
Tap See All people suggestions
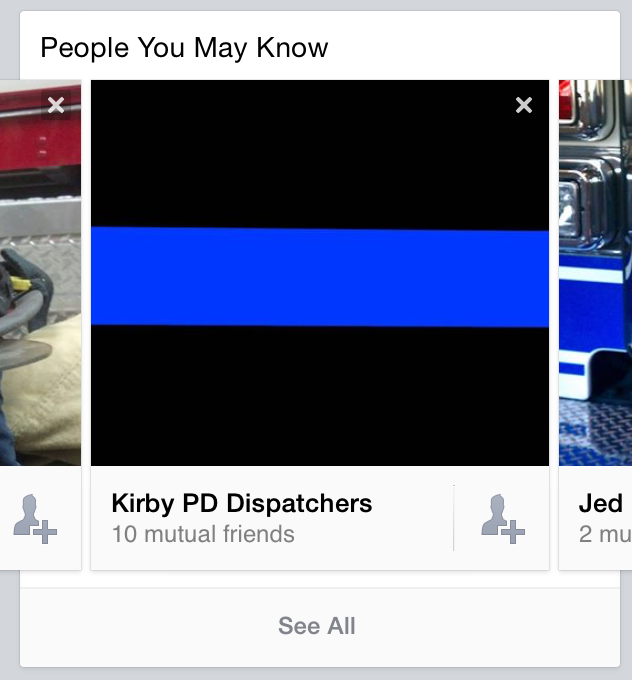click(x=317, y=626)
